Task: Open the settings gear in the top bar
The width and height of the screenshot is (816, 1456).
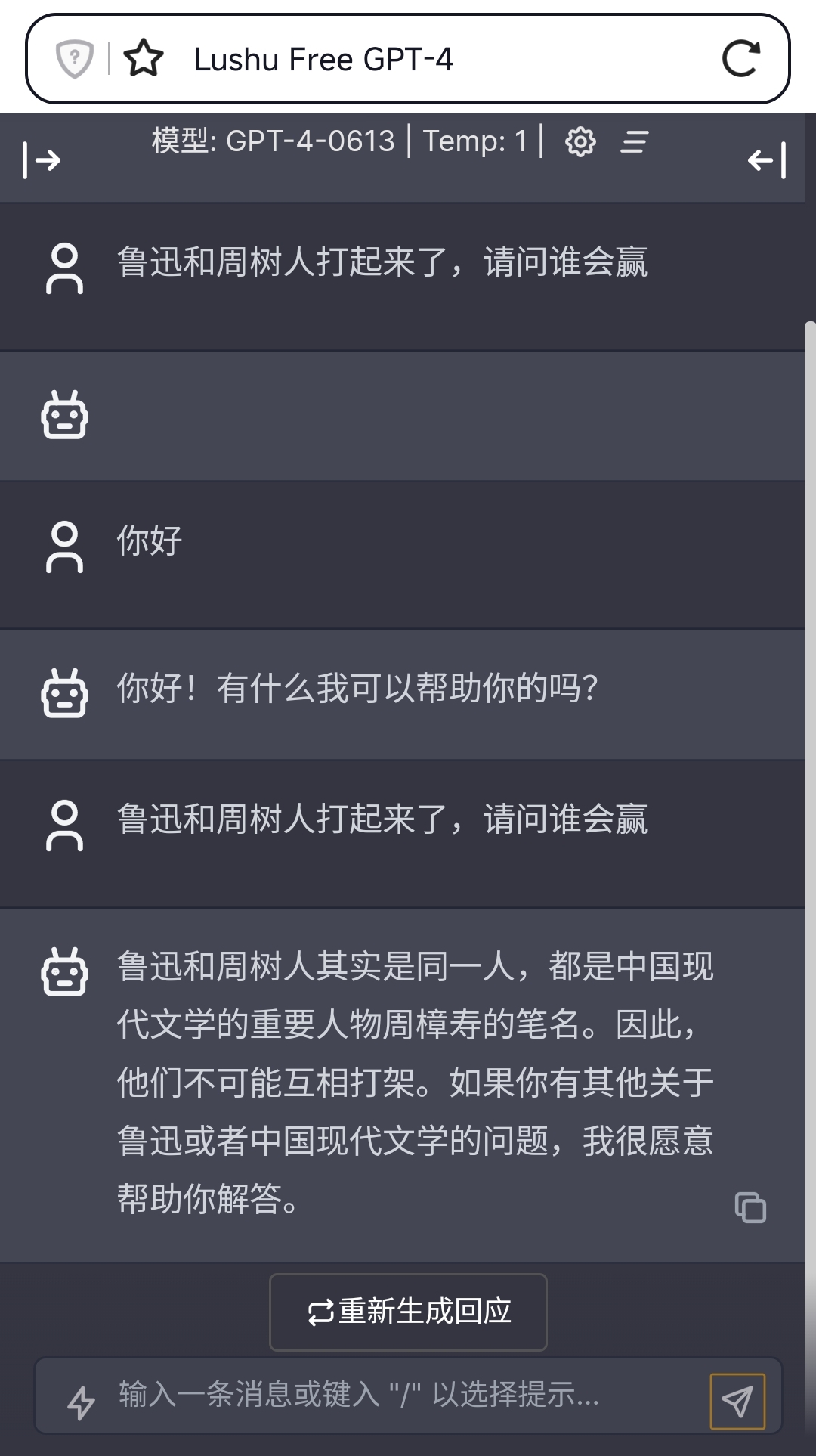Action: pos(579,142)
